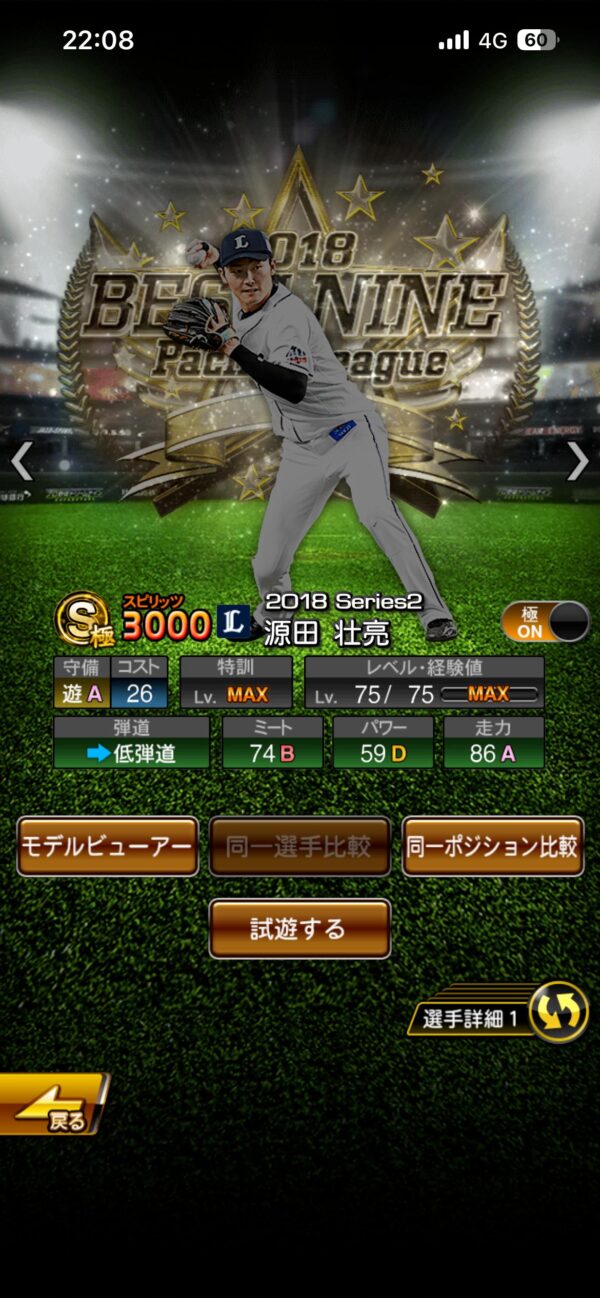
Task: Open 同一ポジション比較 position comparison
Action: pos(492,847)
